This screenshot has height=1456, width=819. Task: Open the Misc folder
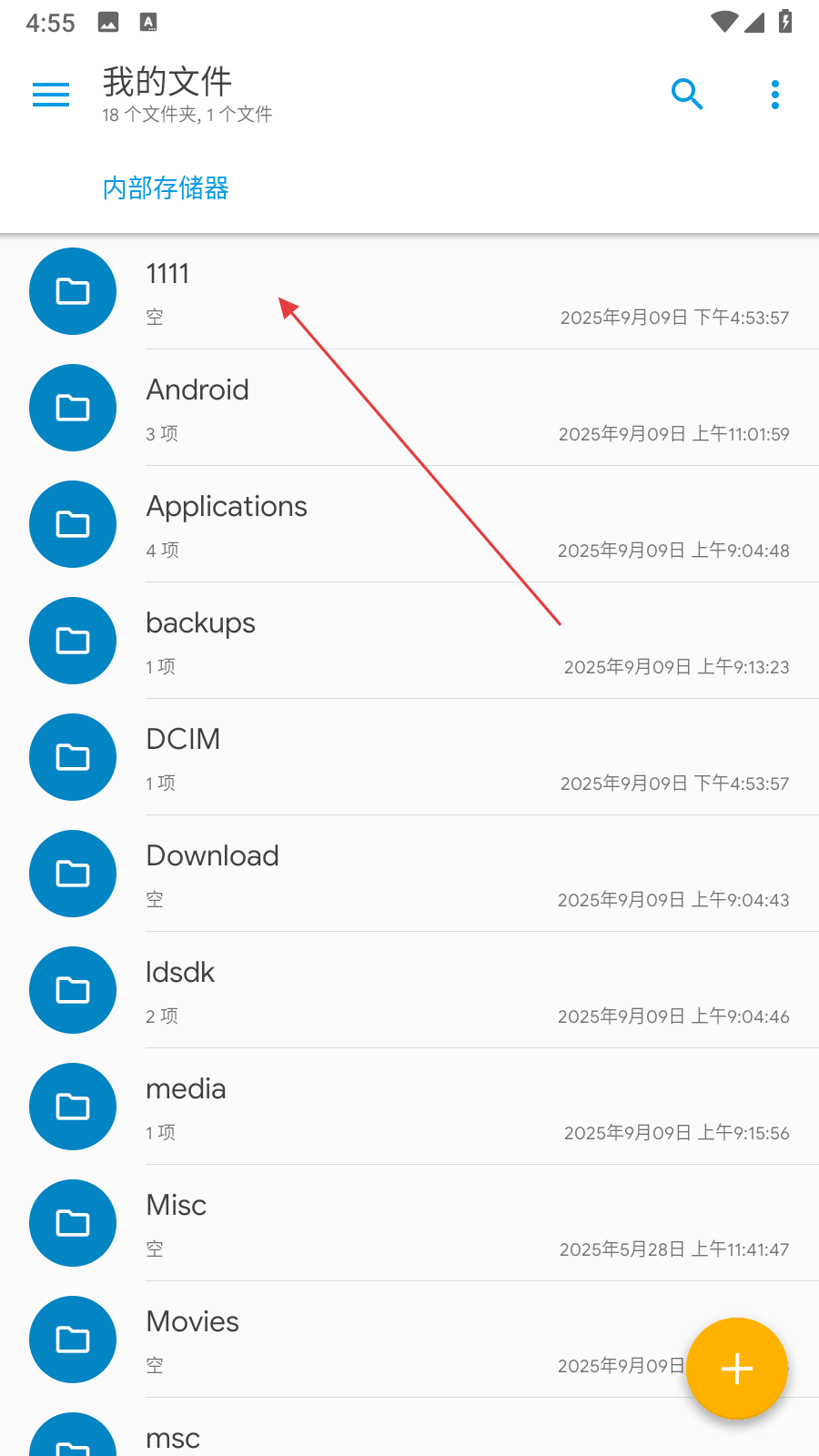[409, 1223]
